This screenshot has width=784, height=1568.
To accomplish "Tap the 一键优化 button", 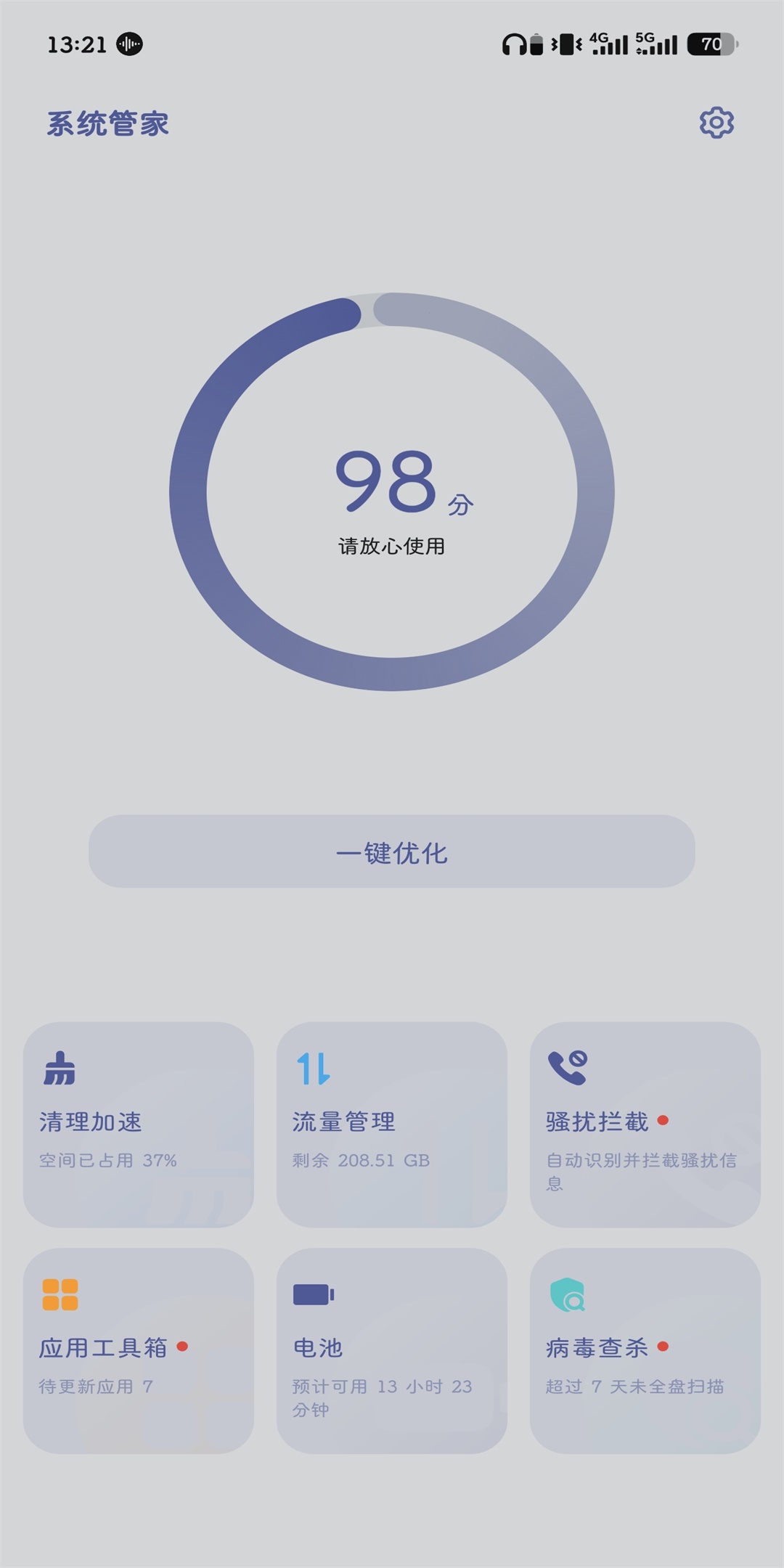I will tap(392, 851).
